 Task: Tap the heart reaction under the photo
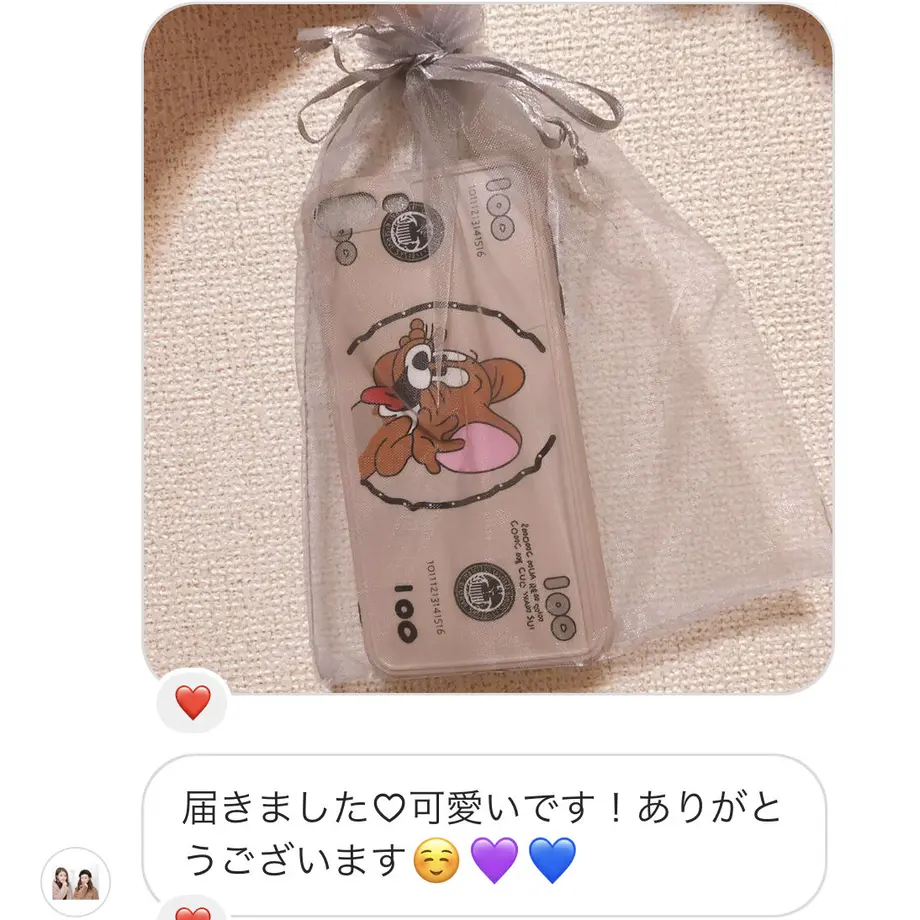coord(192,703)
